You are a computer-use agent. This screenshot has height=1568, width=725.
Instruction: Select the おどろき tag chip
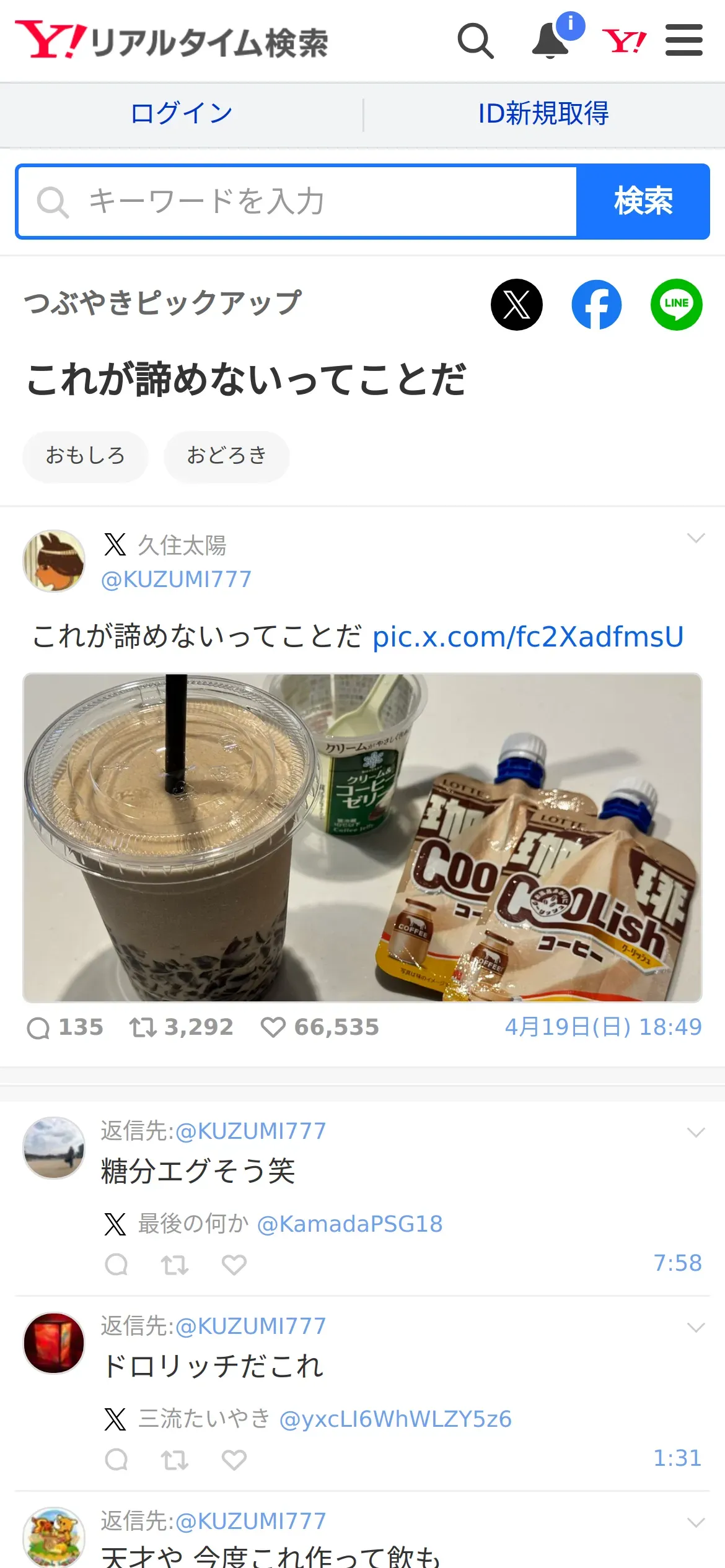(226, 456)
